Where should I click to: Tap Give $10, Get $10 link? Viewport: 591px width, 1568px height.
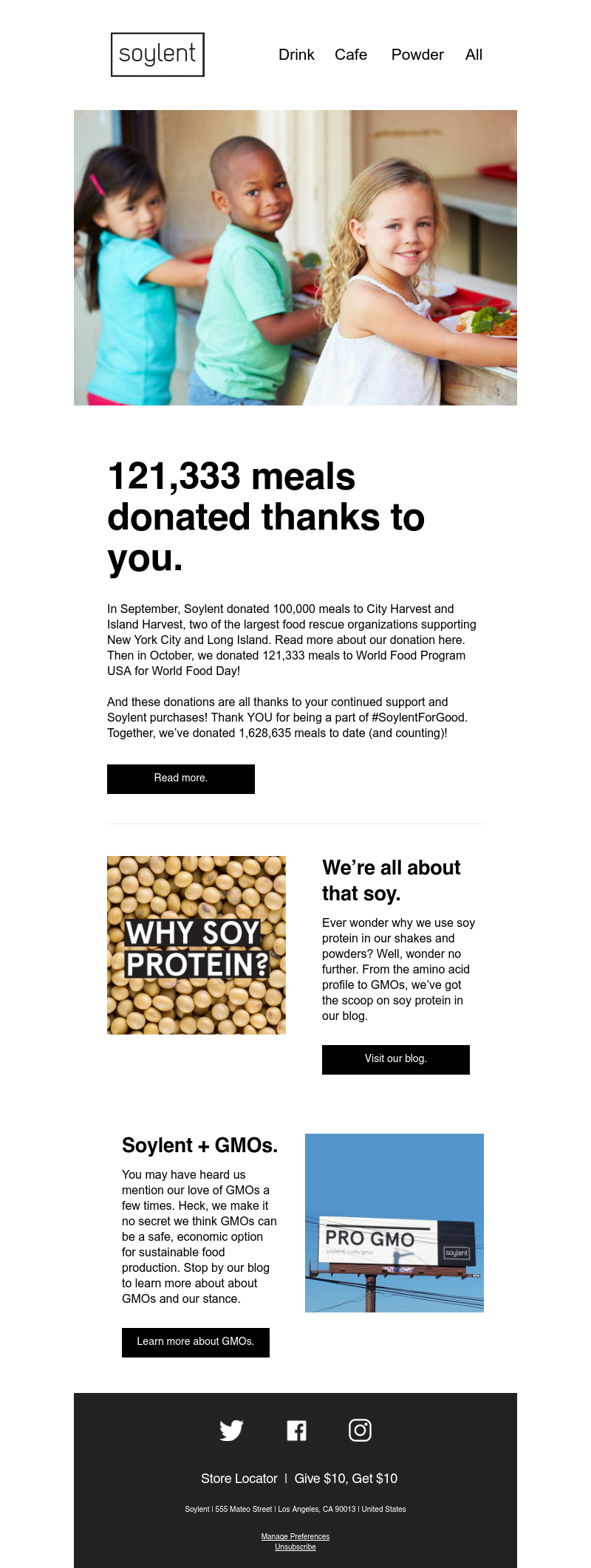[x=346, y=1478]
